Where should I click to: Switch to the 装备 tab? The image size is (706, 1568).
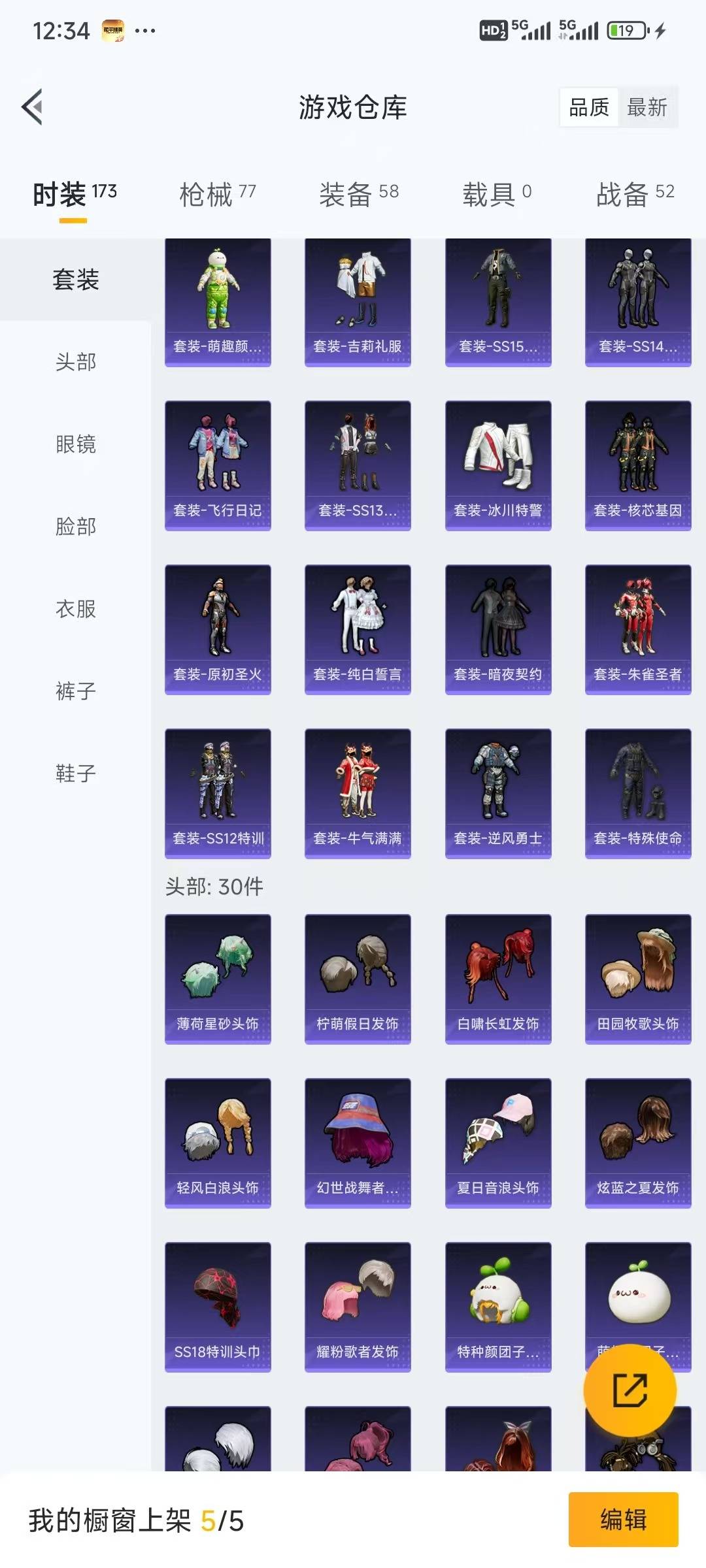coord(358,194)
